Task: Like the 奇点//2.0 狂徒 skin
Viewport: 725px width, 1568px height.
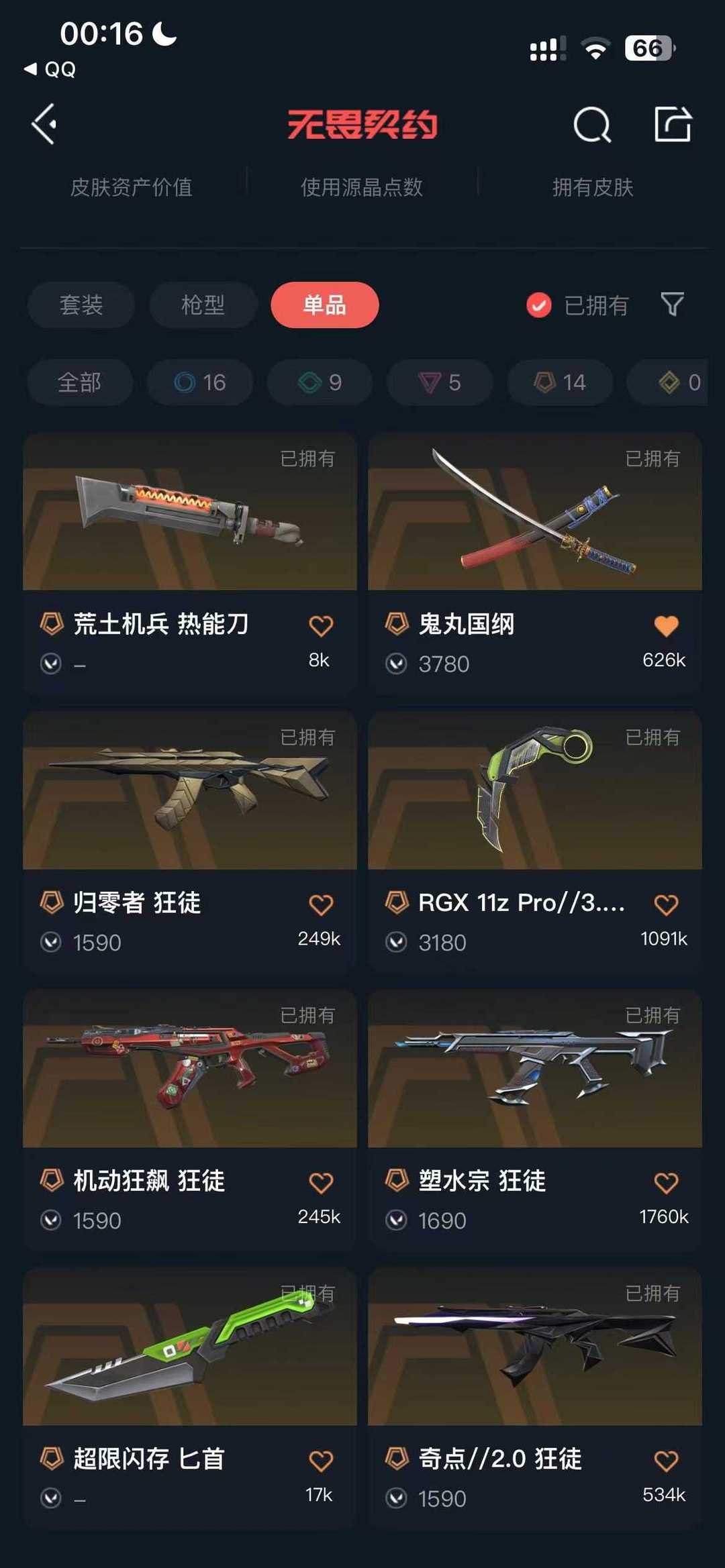Action: click(x=666, y=1461)
